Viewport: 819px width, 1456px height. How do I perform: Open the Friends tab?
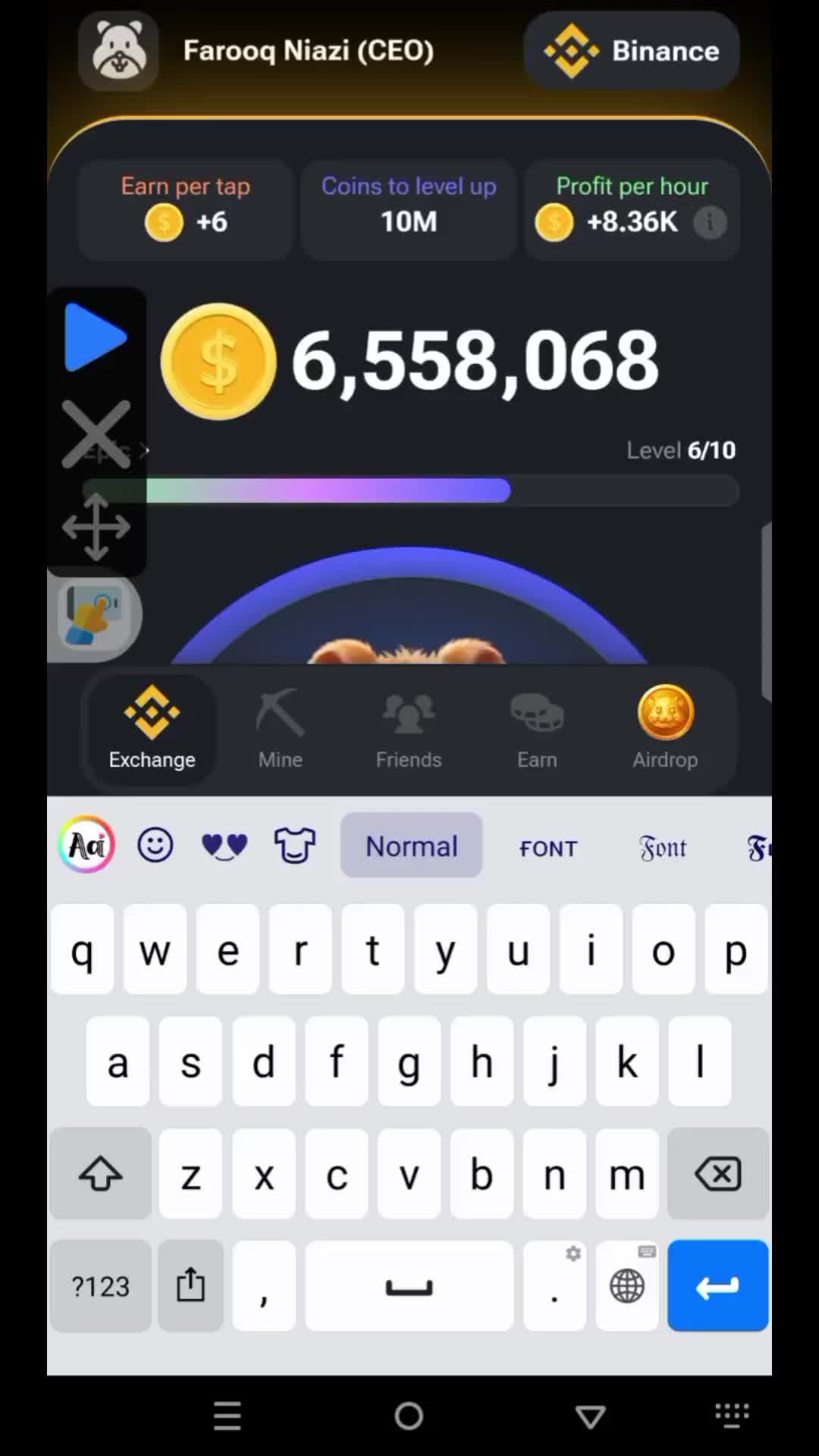(409, 728)
